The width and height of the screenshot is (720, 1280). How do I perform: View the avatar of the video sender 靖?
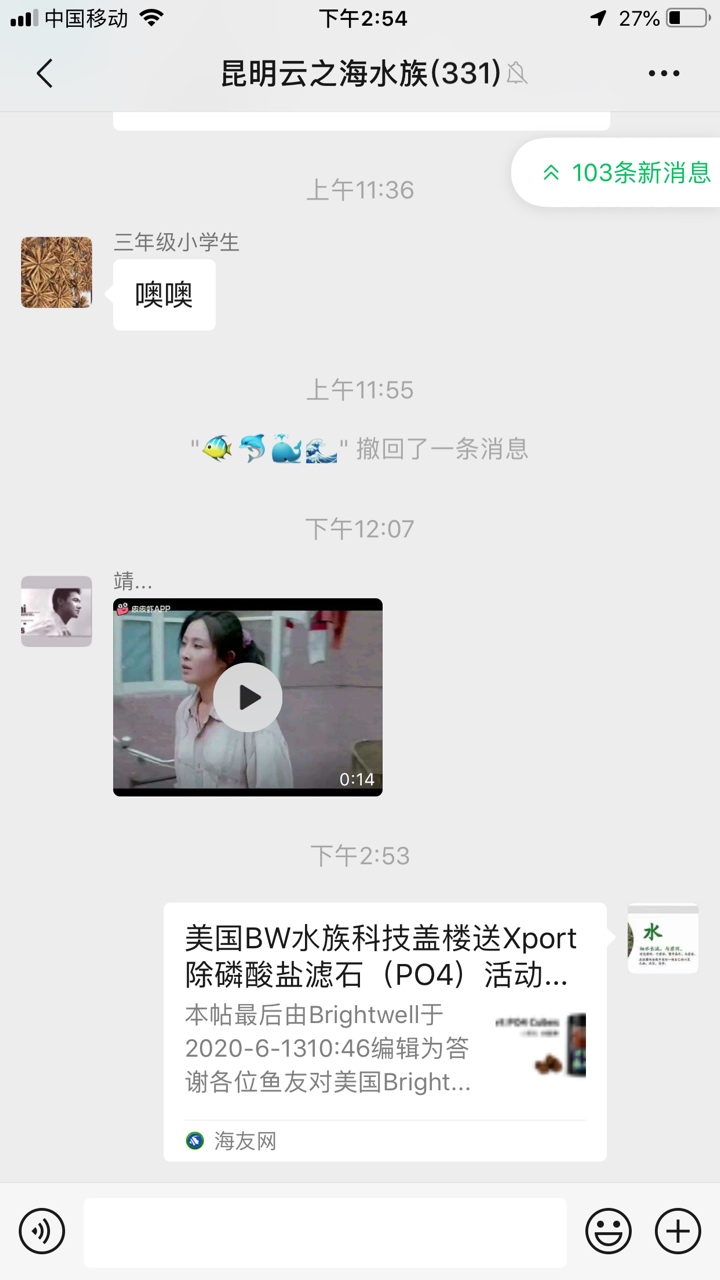pyautogui.click(x=56, y=611)
